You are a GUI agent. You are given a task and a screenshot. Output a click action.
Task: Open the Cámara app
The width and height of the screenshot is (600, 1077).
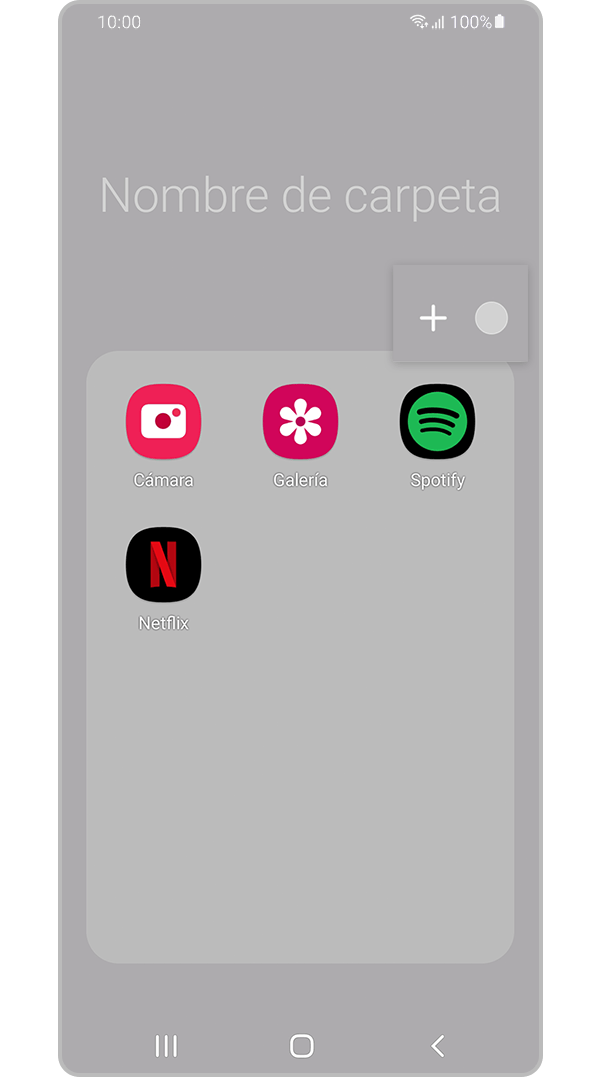click(163, 422)
